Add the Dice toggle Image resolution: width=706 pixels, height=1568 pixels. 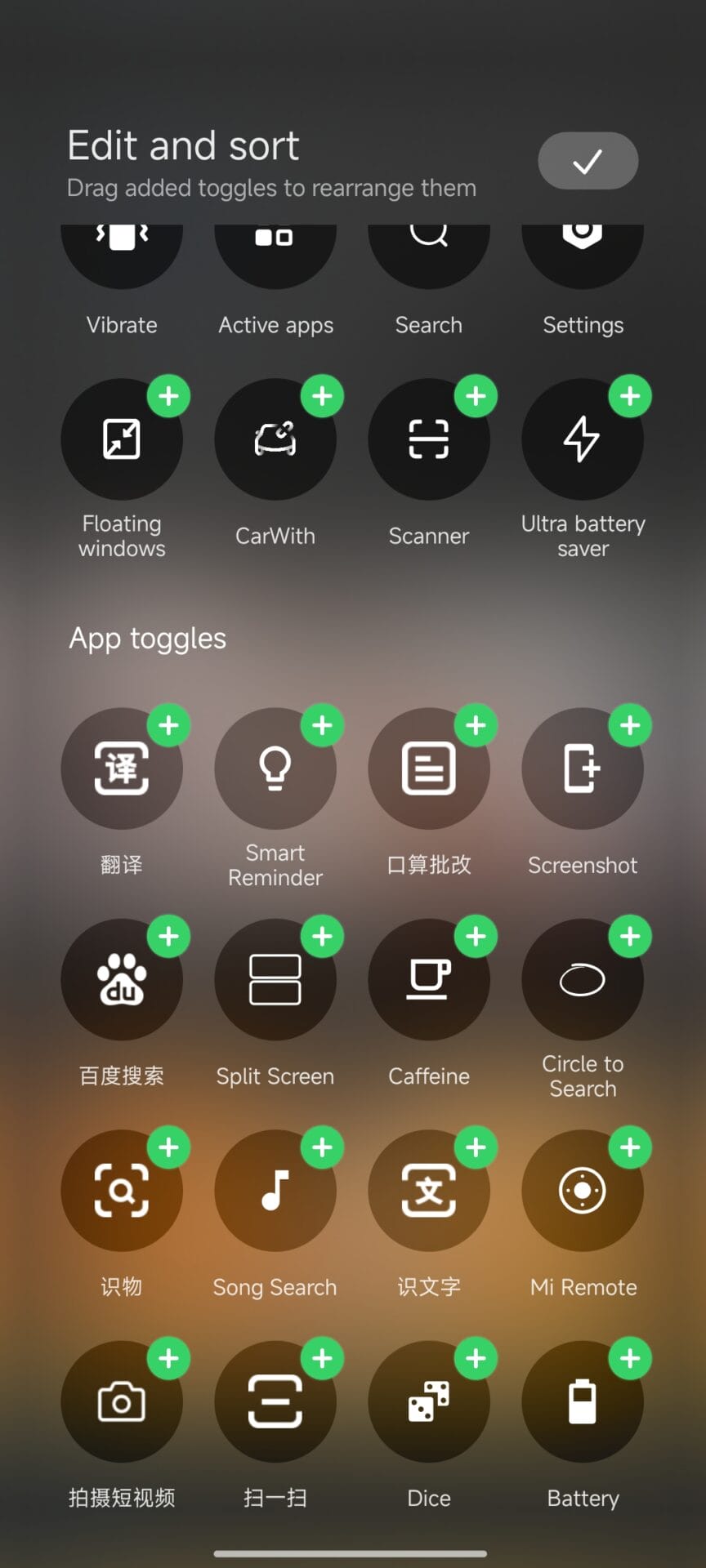pyautogui.click(x=476, y=1358)
